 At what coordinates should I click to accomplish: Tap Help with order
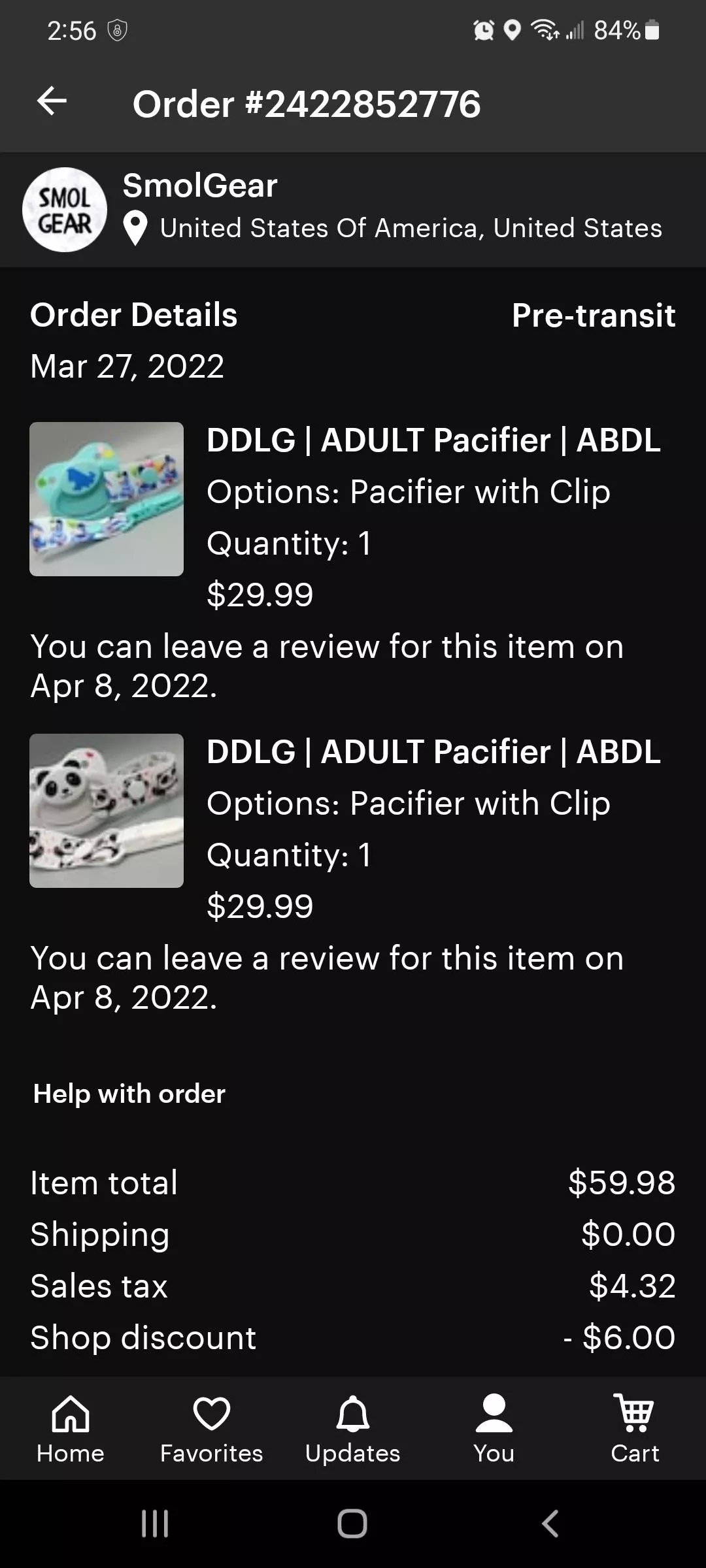coord(129,1094)
